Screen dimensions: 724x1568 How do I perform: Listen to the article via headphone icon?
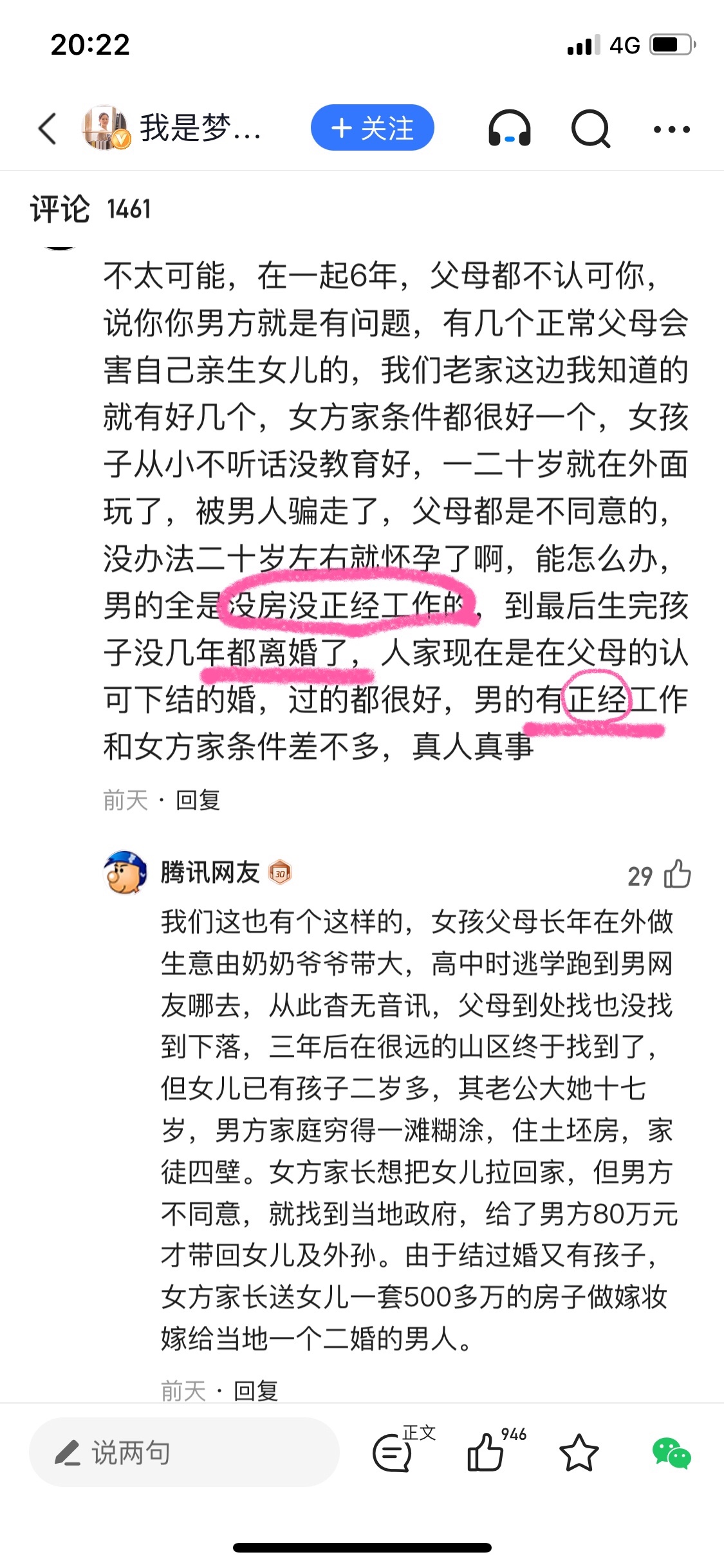[509, 129]
